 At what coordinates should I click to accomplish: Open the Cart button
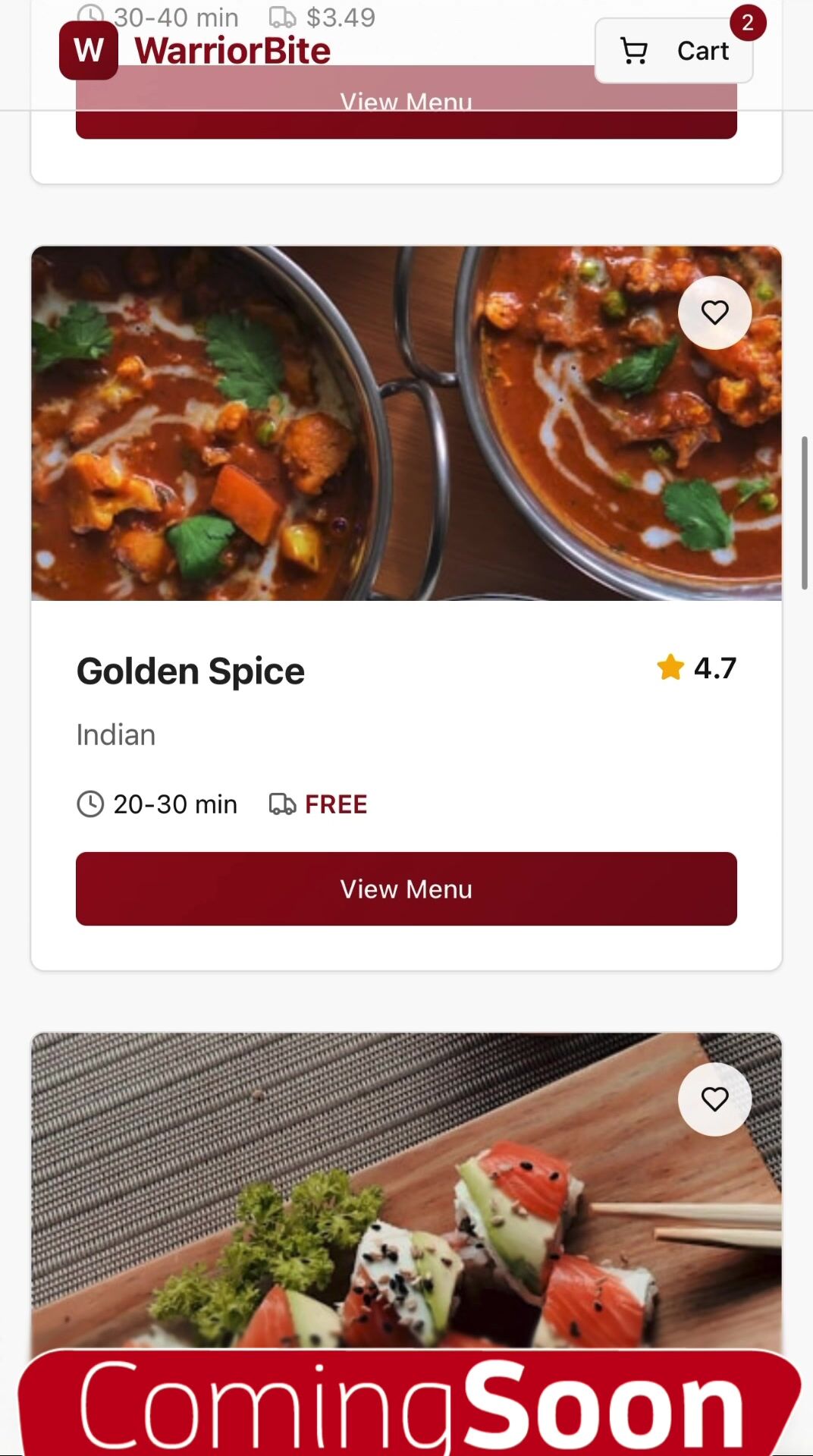673,51
